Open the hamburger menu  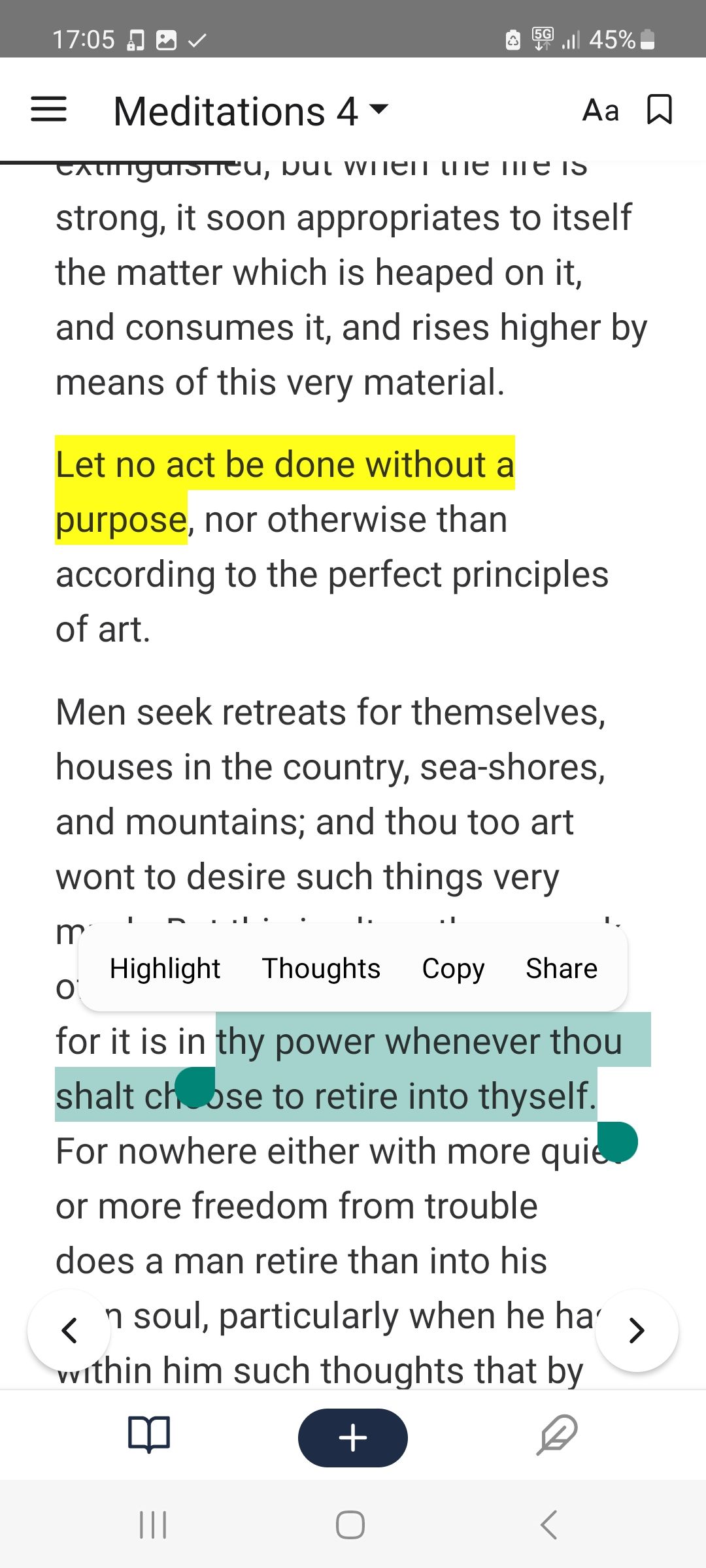49,109
